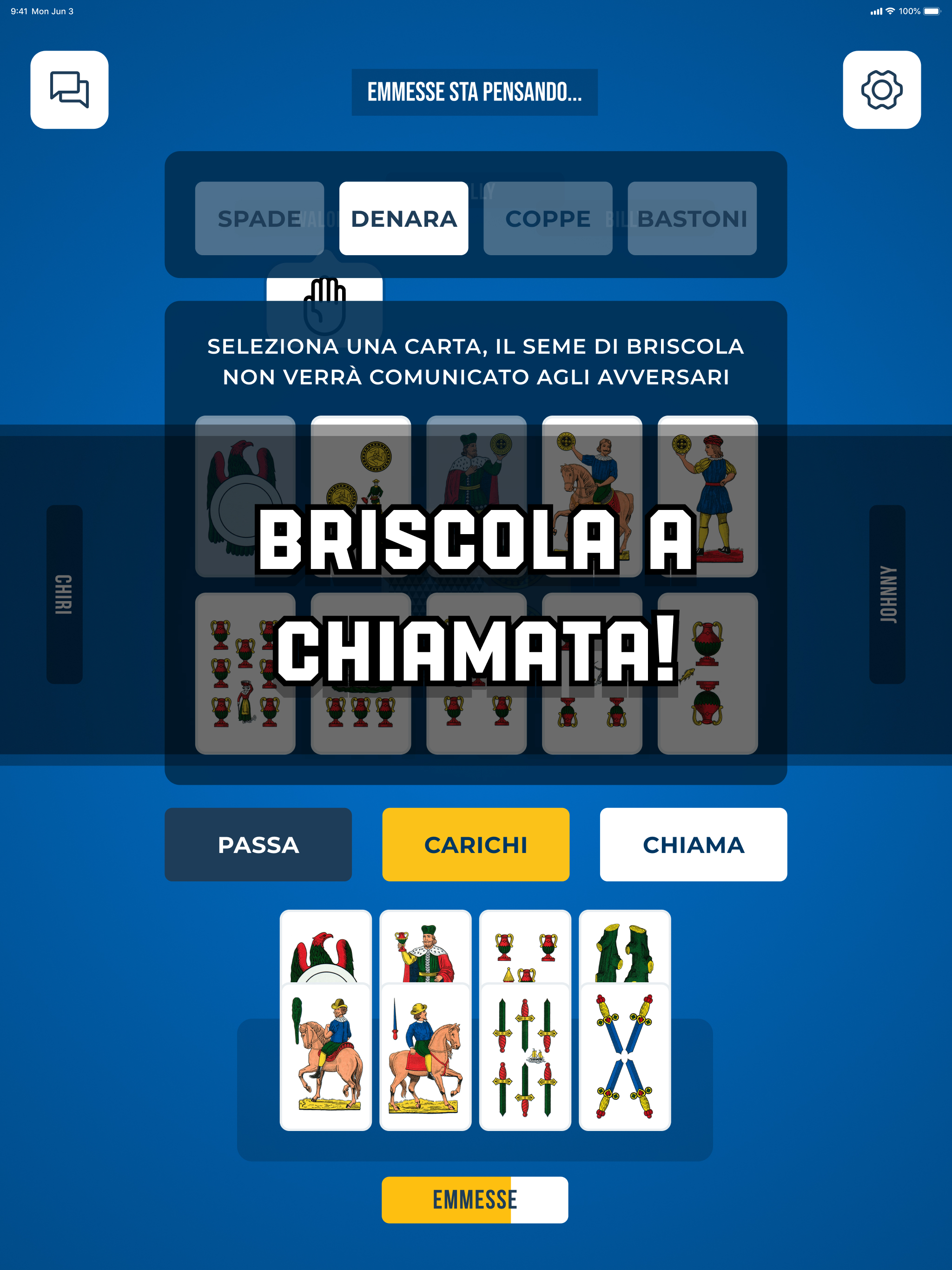Open the settings gear
The image size is (952, 1270).
pyautogui.click(x=881, y=90)
